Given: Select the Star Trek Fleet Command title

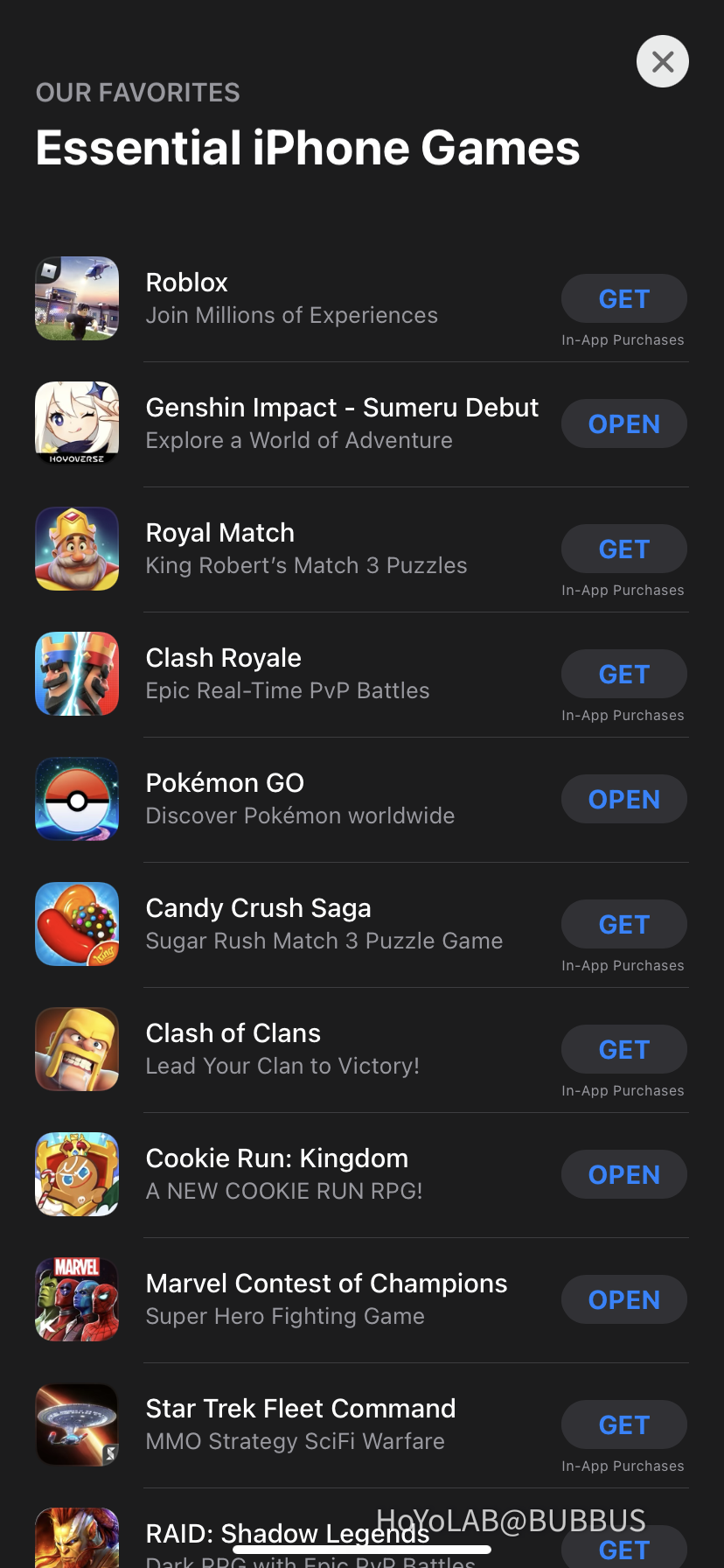Looking at the screenshot, I should tap(300, 1409).
